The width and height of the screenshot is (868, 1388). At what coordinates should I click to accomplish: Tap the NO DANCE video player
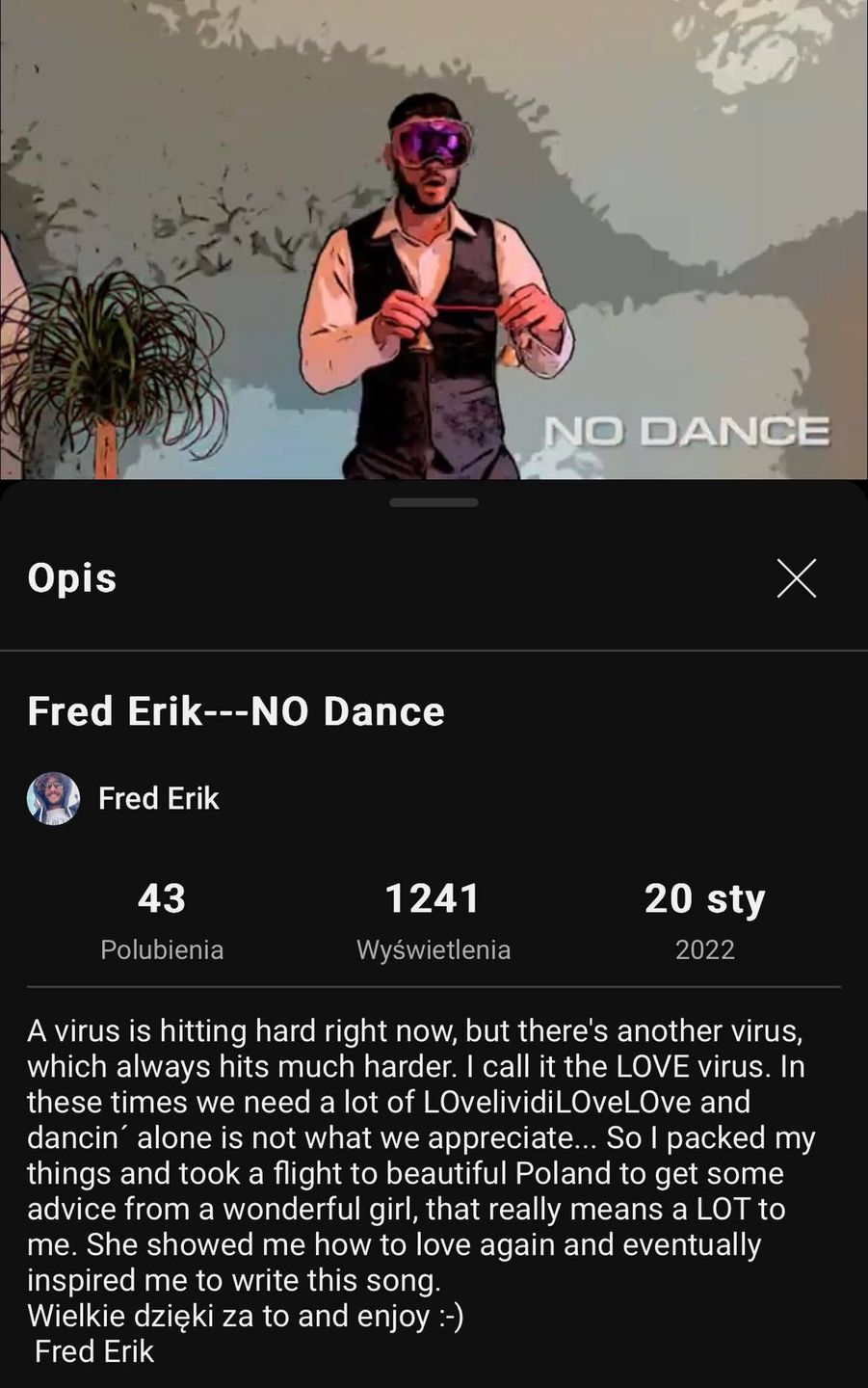(434, 241)
